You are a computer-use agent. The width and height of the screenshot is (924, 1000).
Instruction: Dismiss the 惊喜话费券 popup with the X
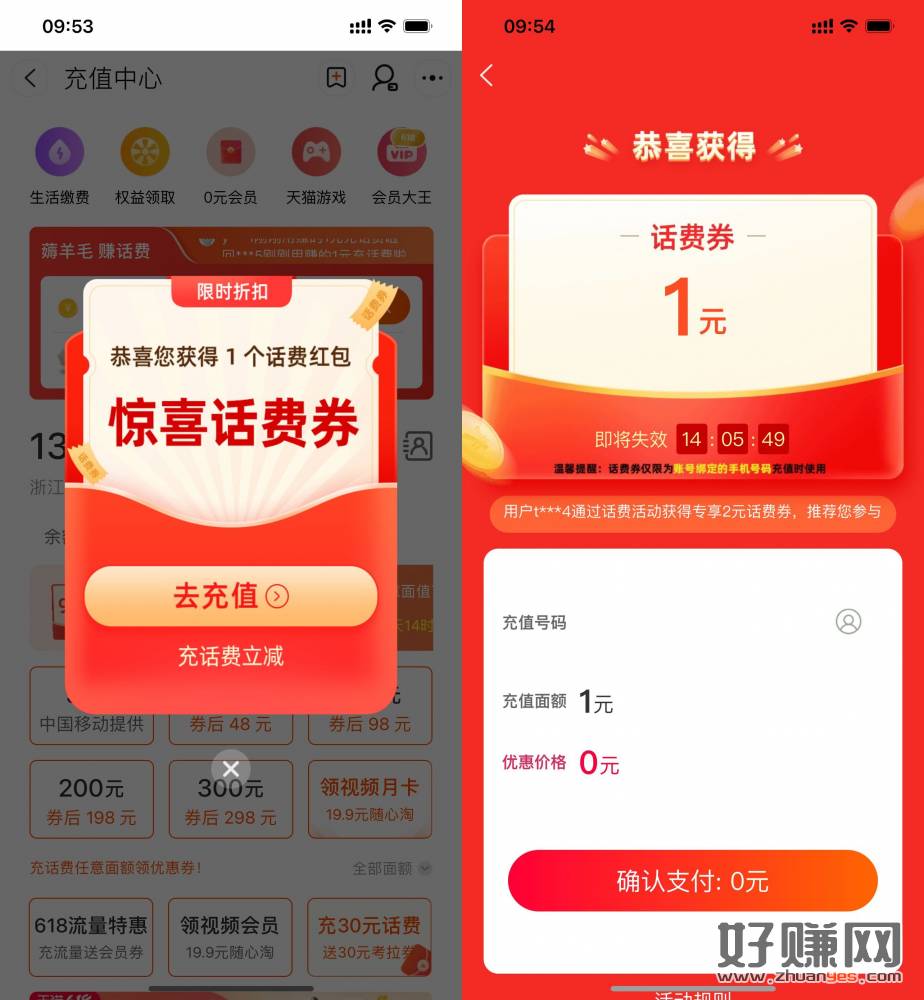coord(231,768)
